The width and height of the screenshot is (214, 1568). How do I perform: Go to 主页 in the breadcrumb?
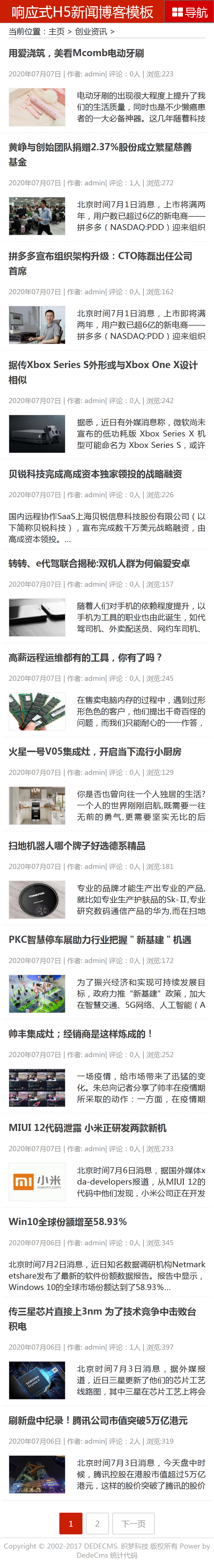pyautogui.click(x=56, y=32)
